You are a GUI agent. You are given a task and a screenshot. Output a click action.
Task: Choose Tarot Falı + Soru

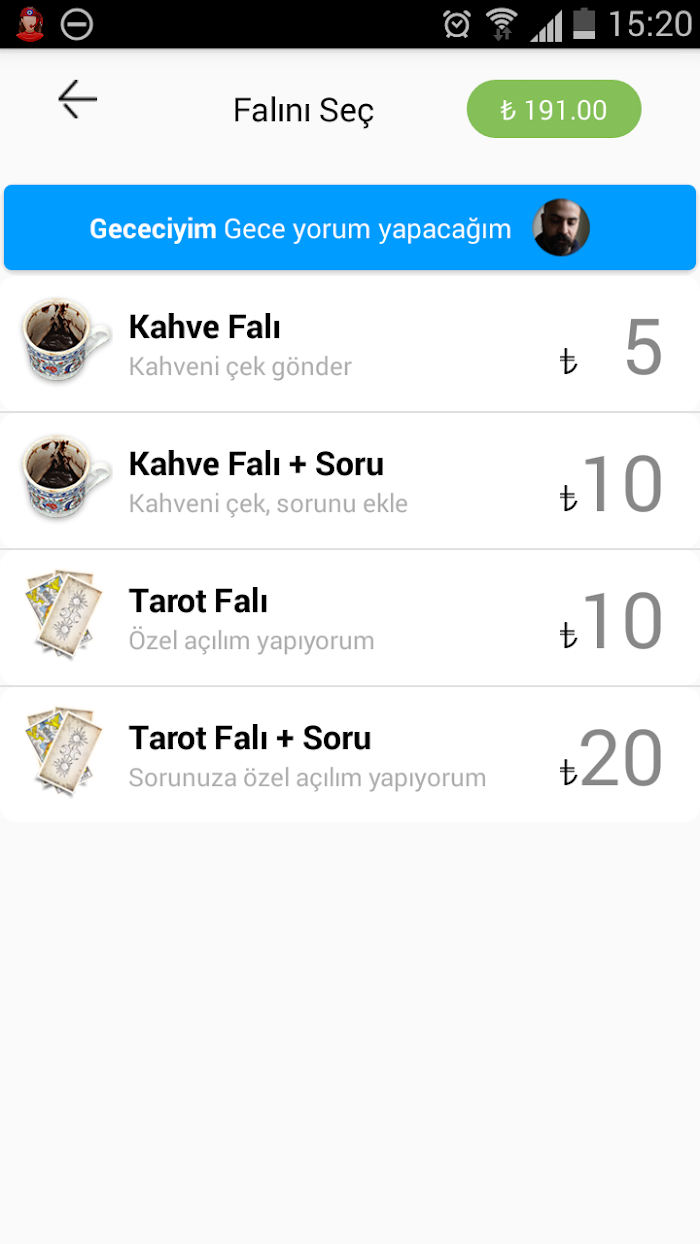(350, 755)
